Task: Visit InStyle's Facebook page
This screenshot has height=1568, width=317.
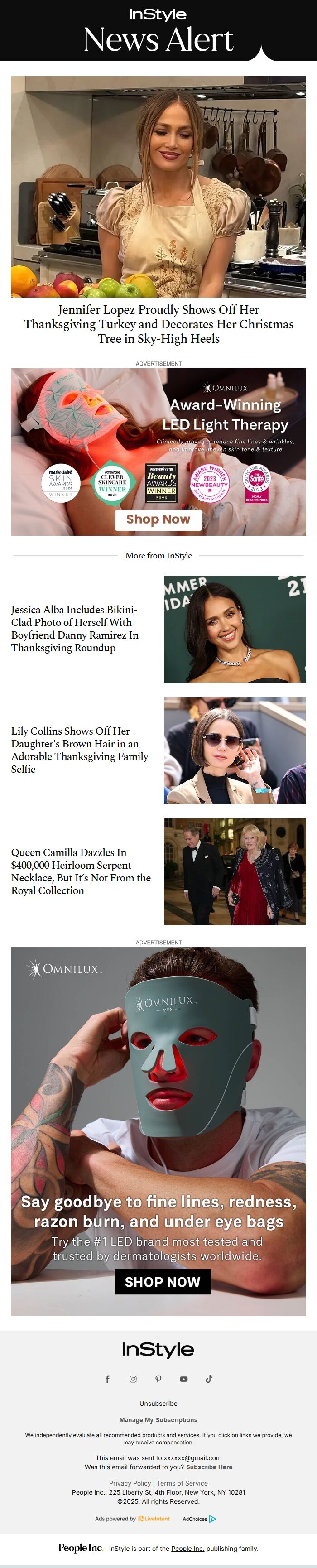Action: (x=108, y=1379)
